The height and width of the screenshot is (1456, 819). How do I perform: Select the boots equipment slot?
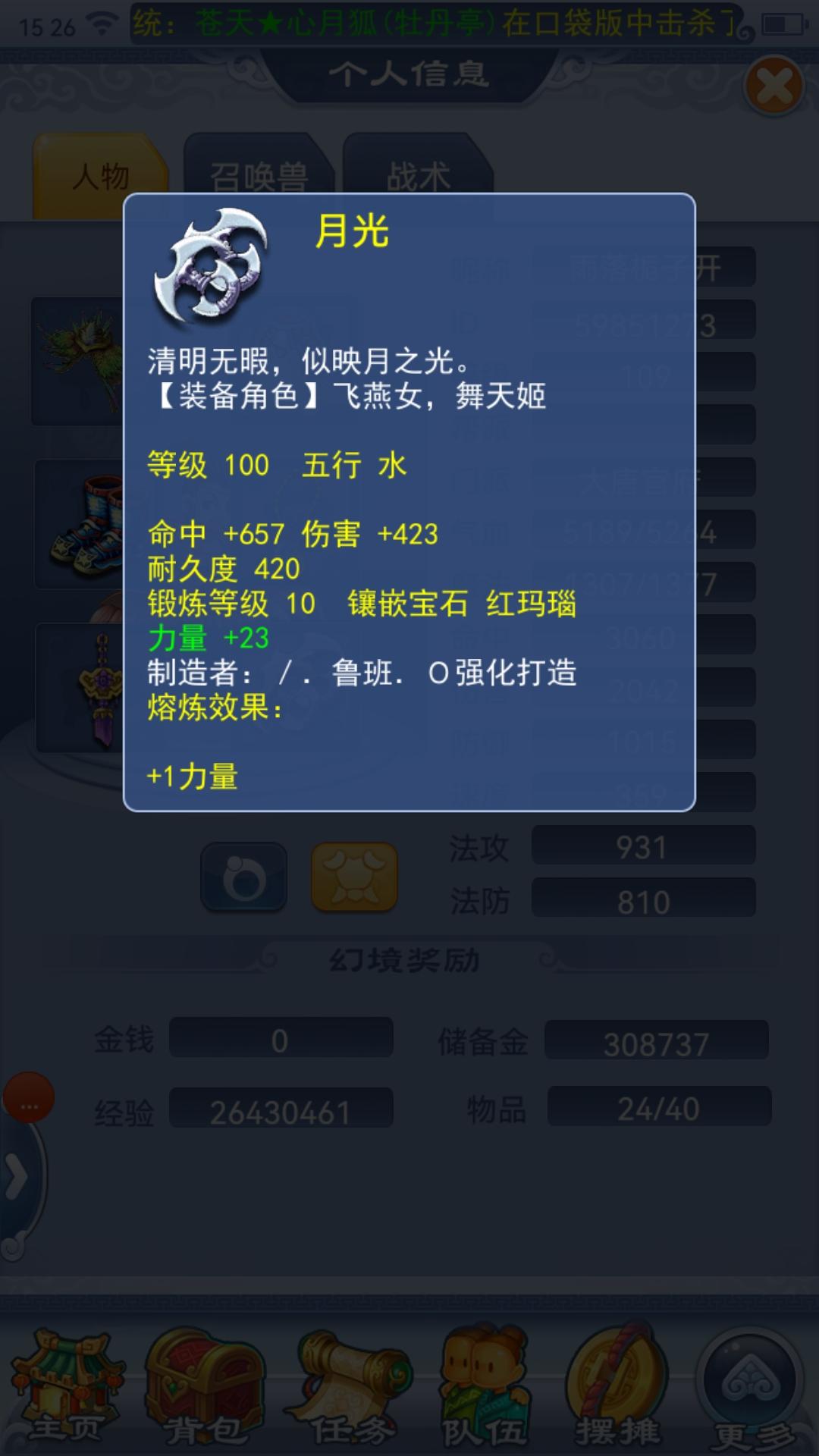[79, 523]
